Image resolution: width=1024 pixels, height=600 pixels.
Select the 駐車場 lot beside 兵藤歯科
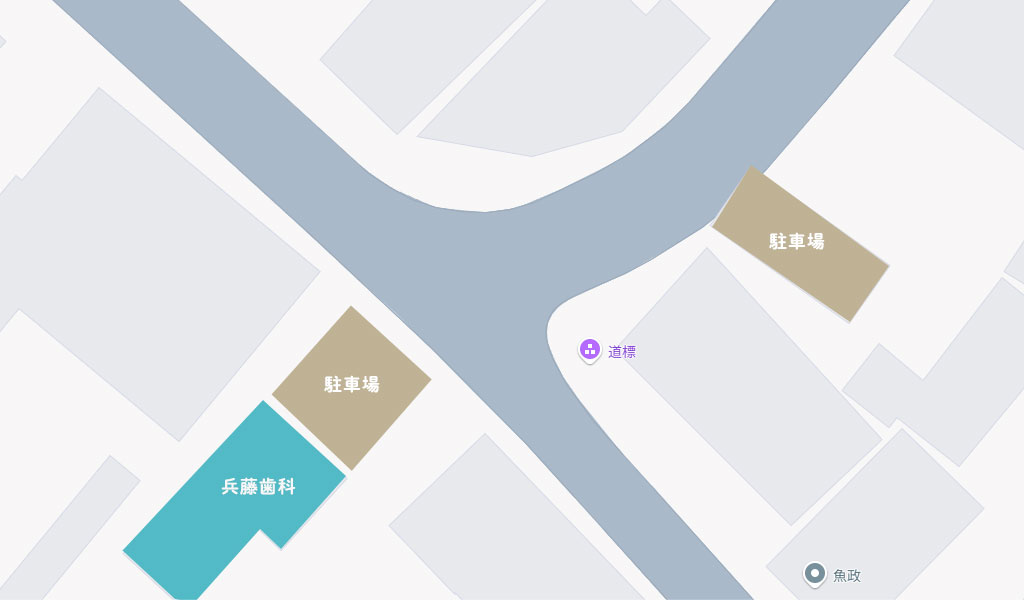351,386
